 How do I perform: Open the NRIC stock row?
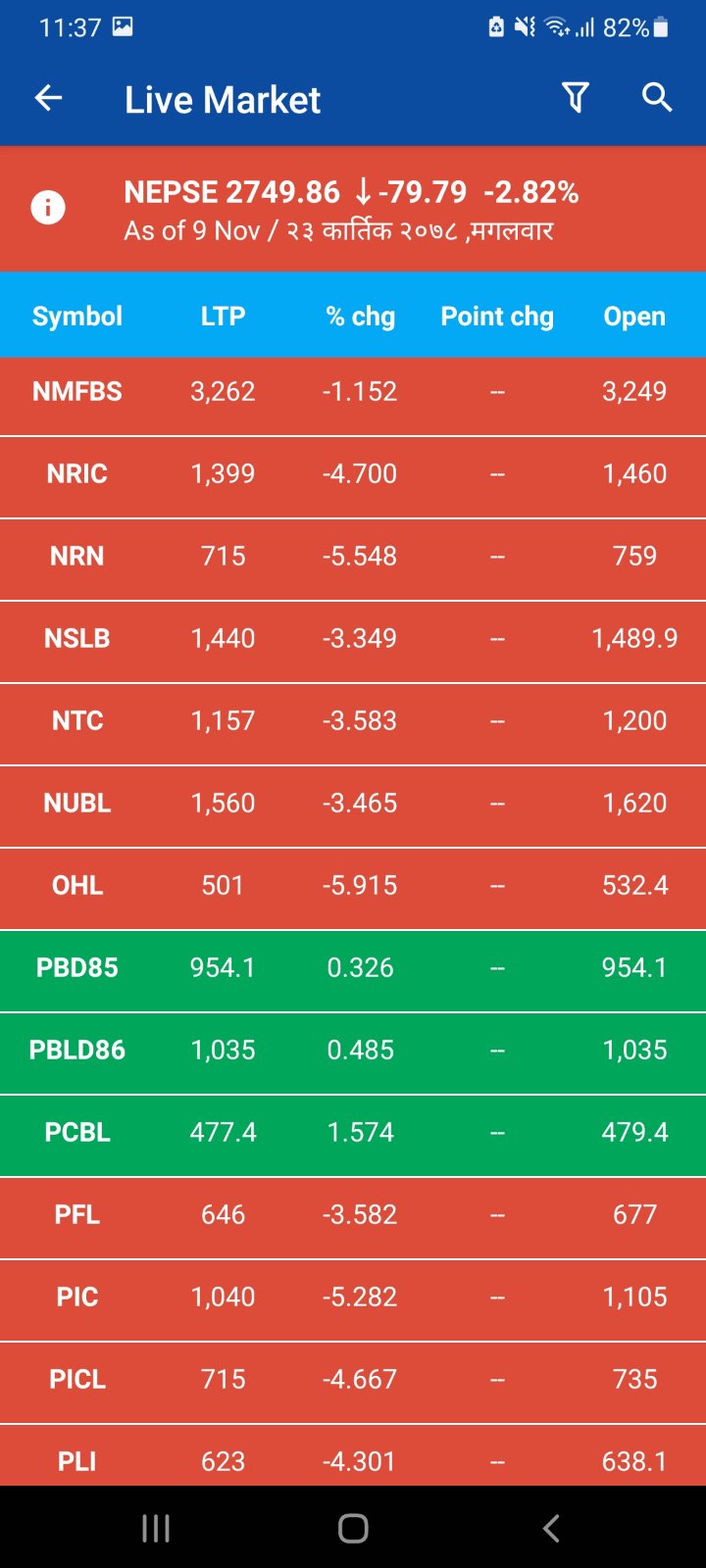(353, 474)
